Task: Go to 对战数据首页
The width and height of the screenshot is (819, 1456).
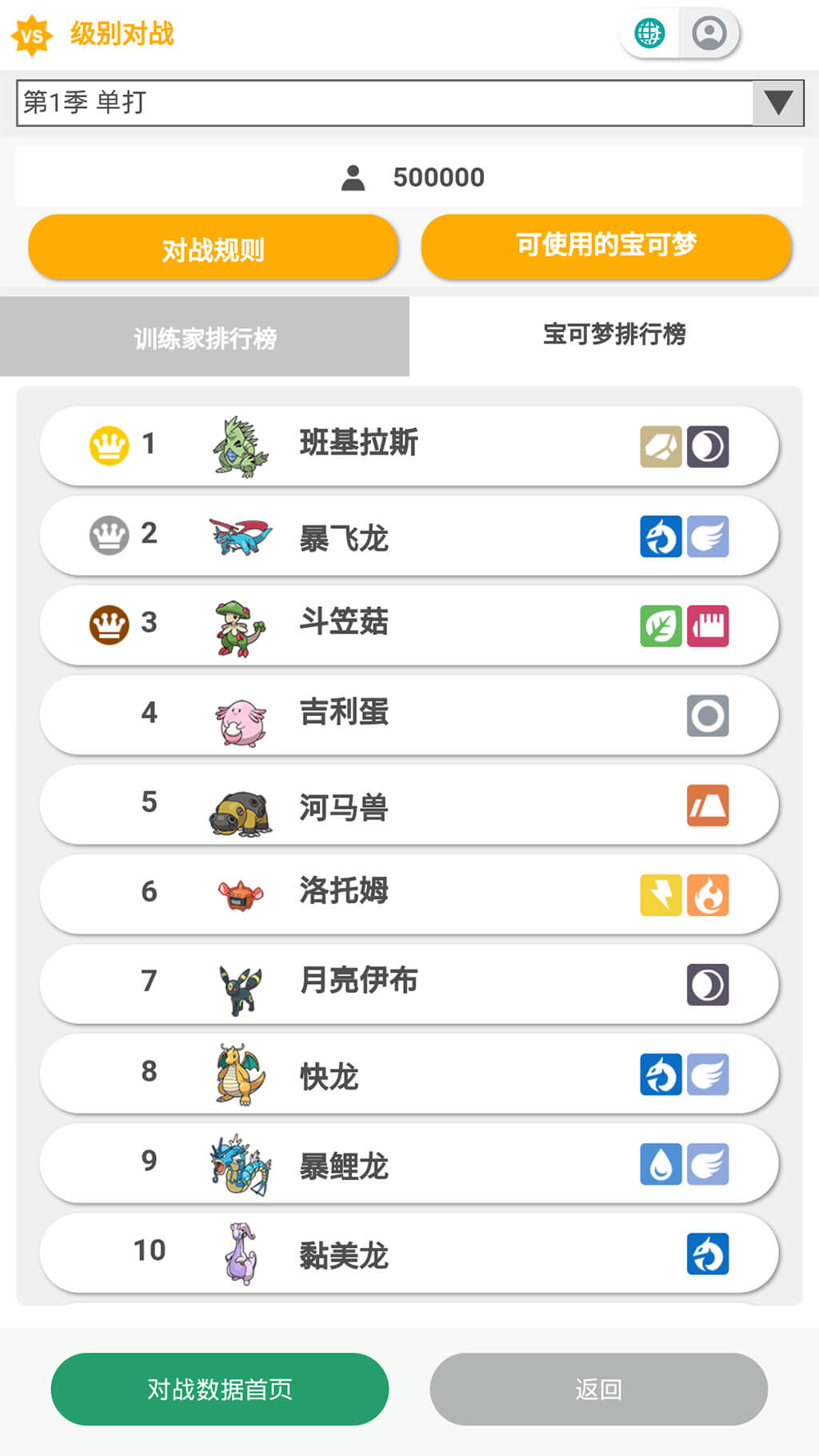Action: (220, 1389)
